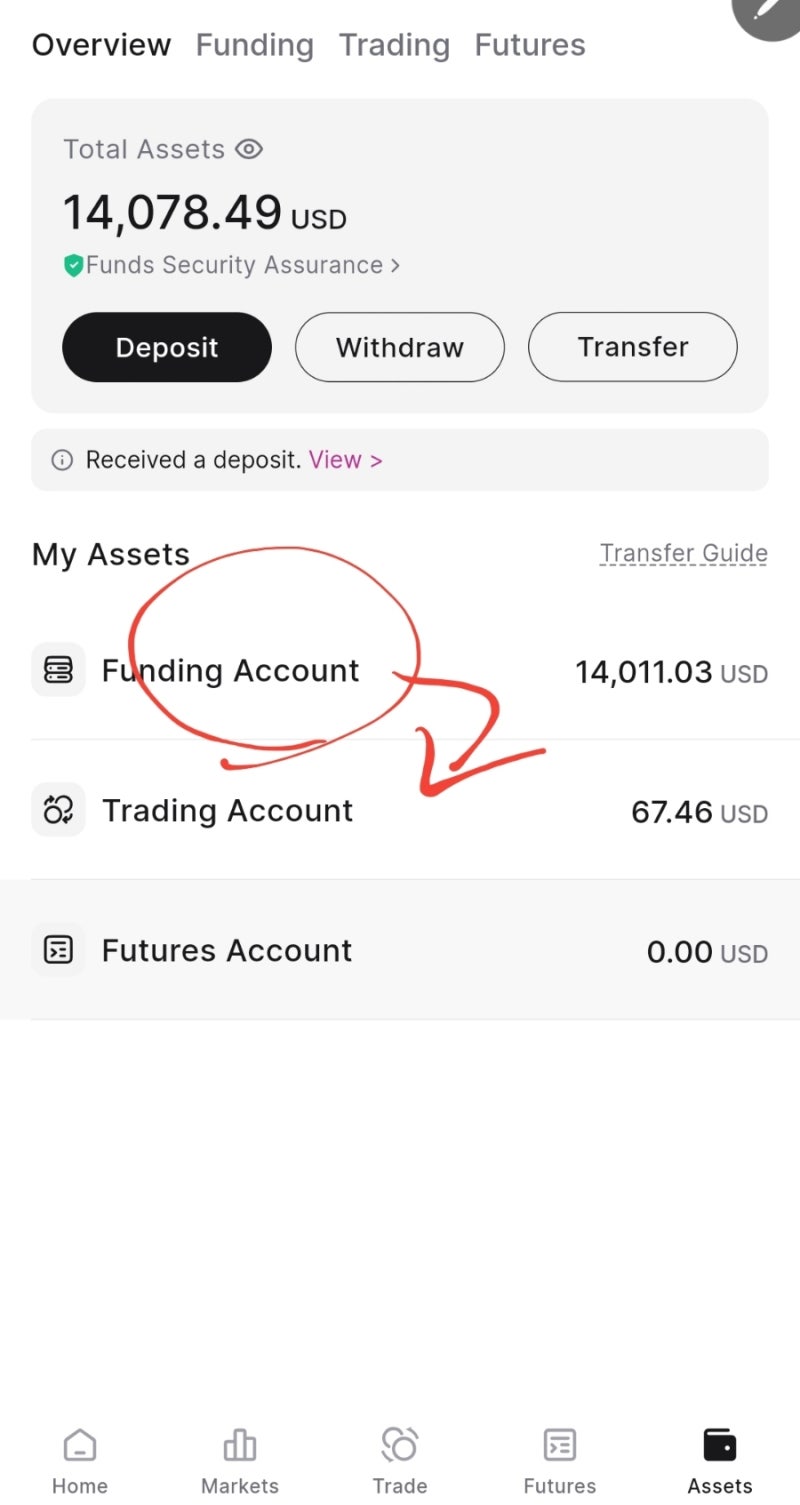Open the Futures Account list icon
Image resolution: width=800 pixels, height=1505 pixels.
pyautogui.click(x=57, y=950)
